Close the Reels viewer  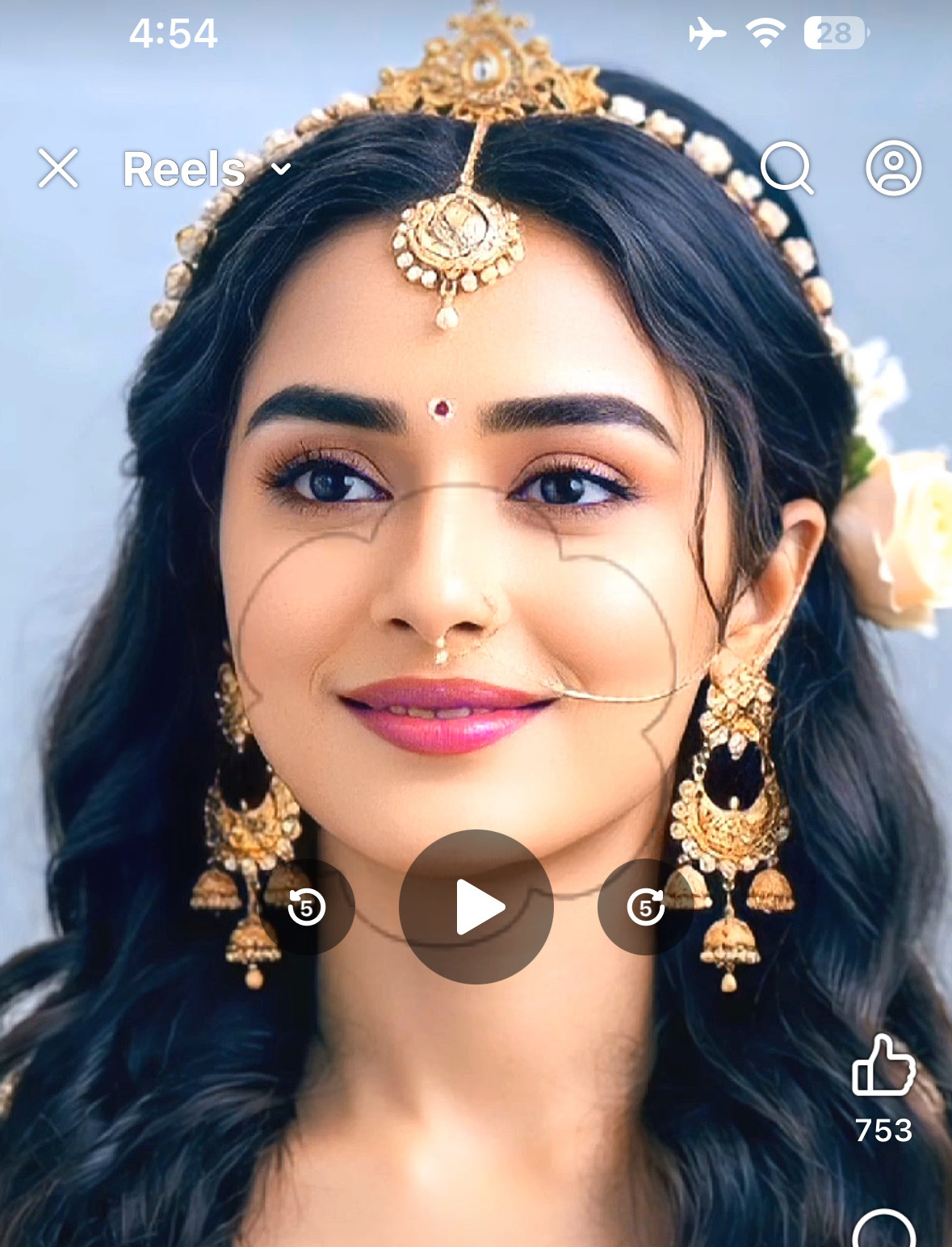58,168
